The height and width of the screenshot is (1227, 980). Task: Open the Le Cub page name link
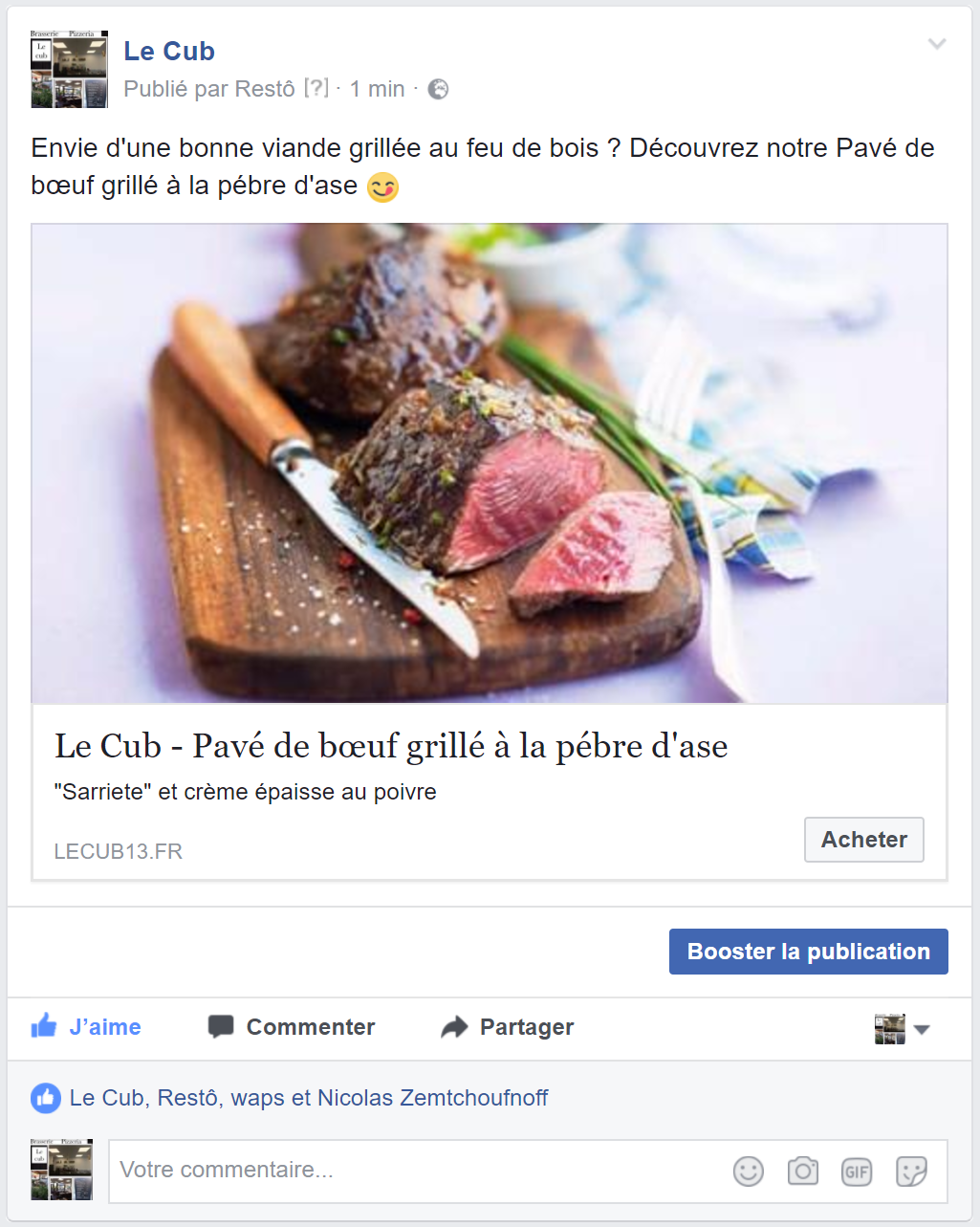pos(169,51)
